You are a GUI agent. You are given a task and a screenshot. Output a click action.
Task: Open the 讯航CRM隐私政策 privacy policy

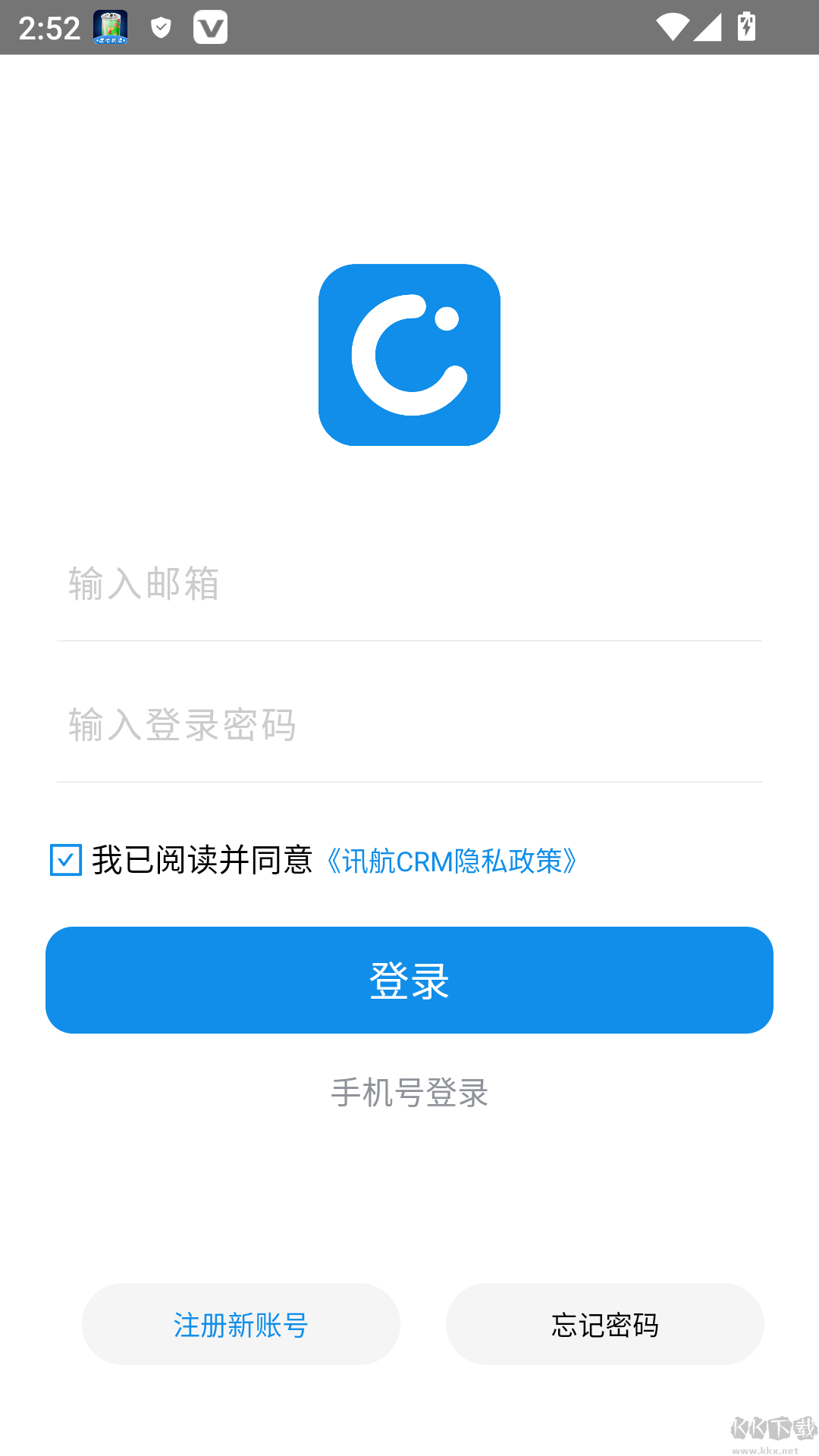[x=452, y=860]
